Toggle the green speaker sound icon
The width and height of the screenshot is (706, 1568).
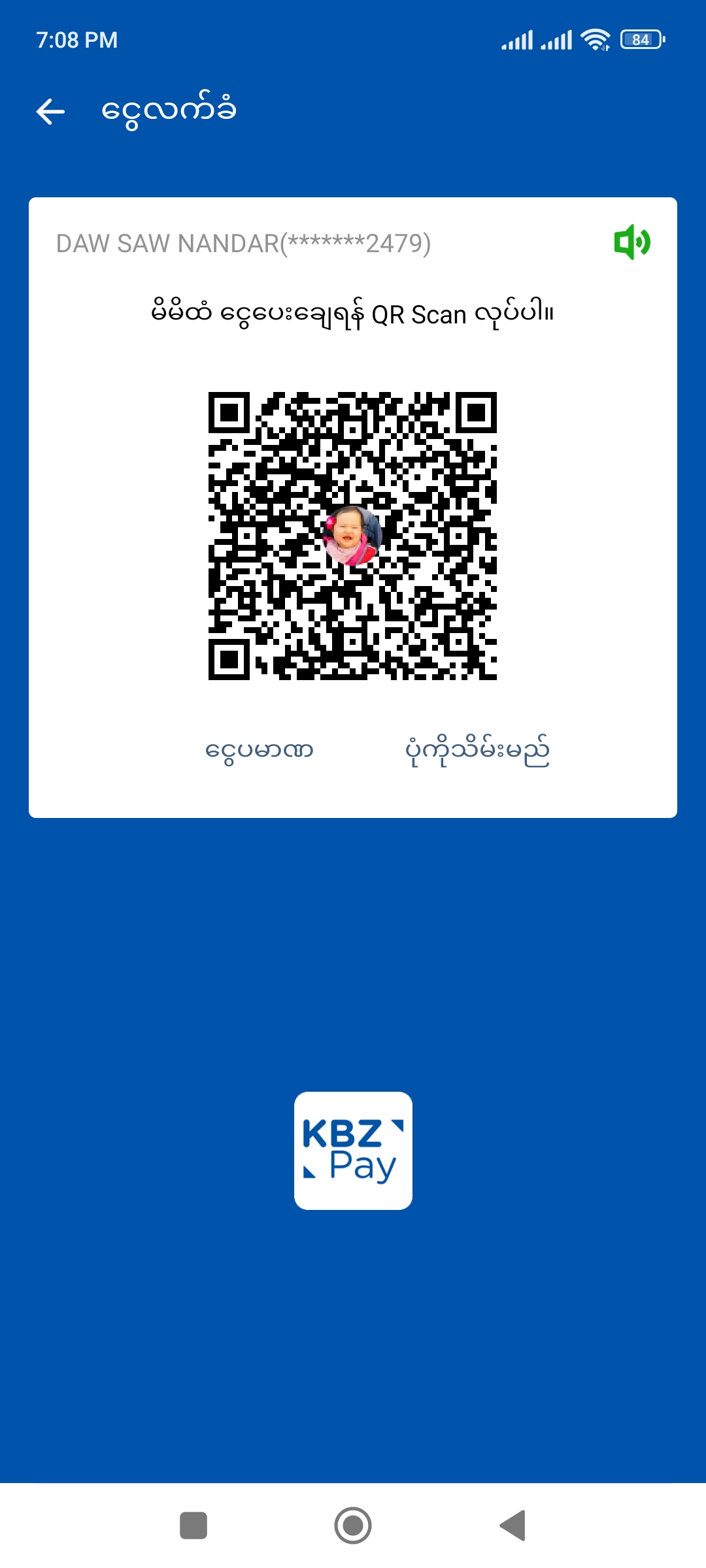pyautogui.click(x=631, y=242)
